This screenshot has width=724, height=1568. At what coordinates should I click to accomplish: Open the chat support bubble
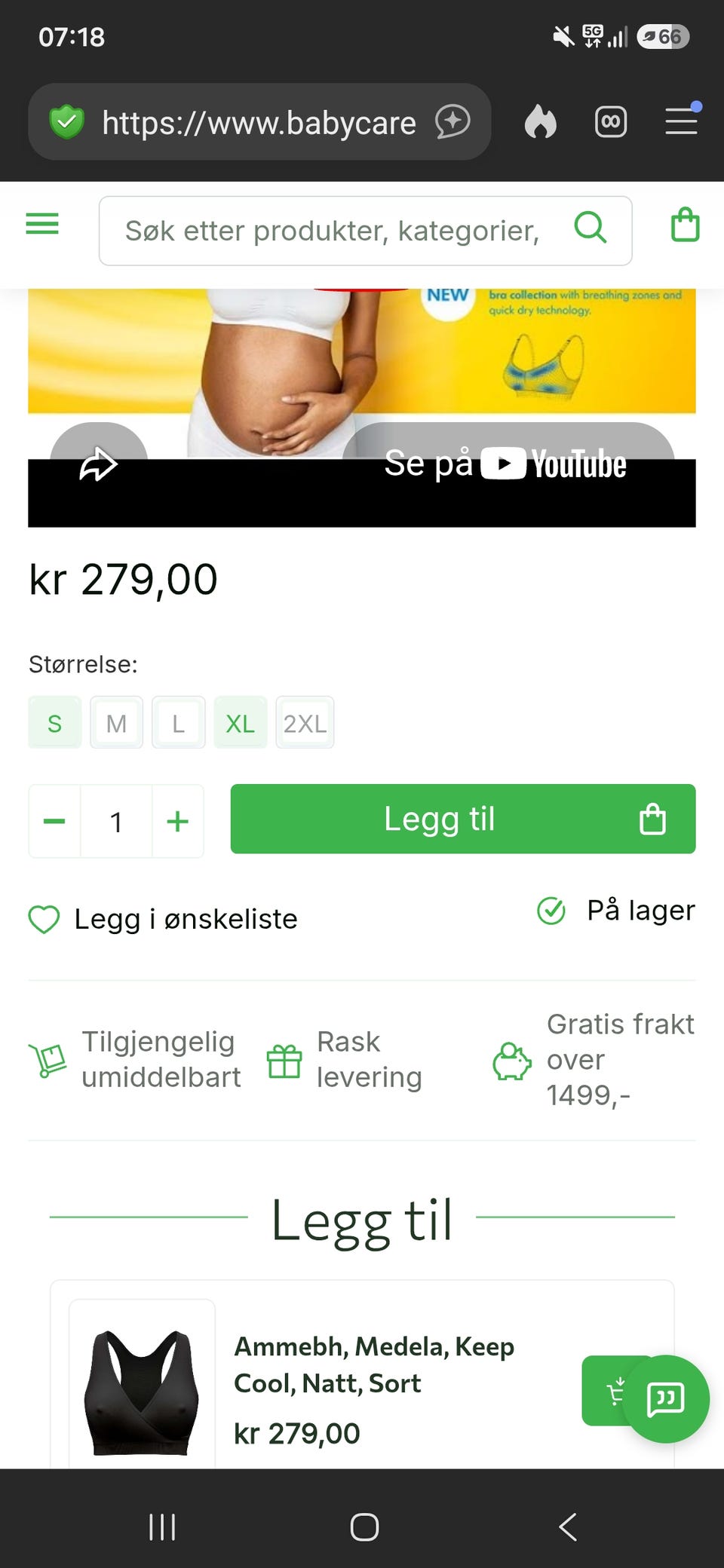point(666,1399)
